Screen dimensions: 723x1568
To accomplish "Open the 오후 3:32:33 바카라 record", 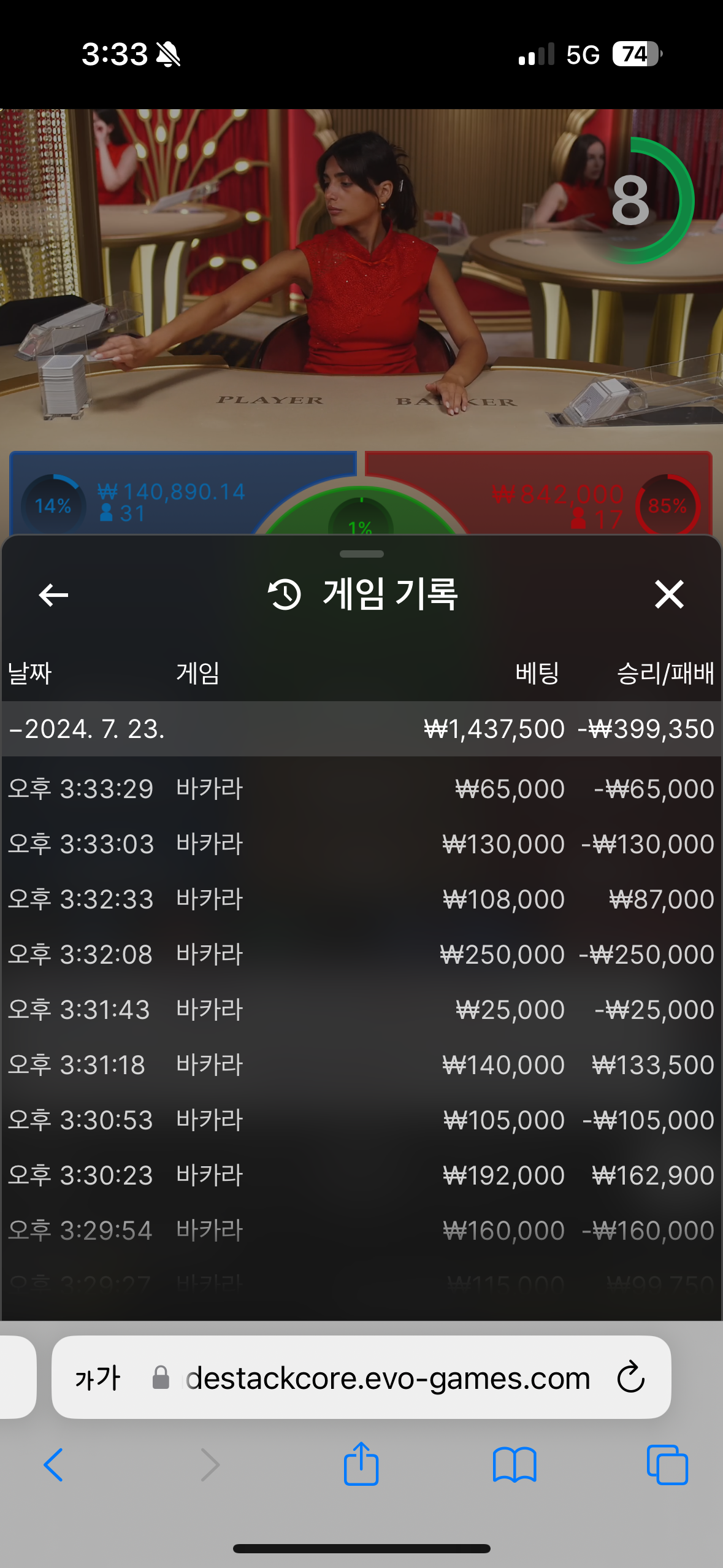I will (x=361, y=899).
